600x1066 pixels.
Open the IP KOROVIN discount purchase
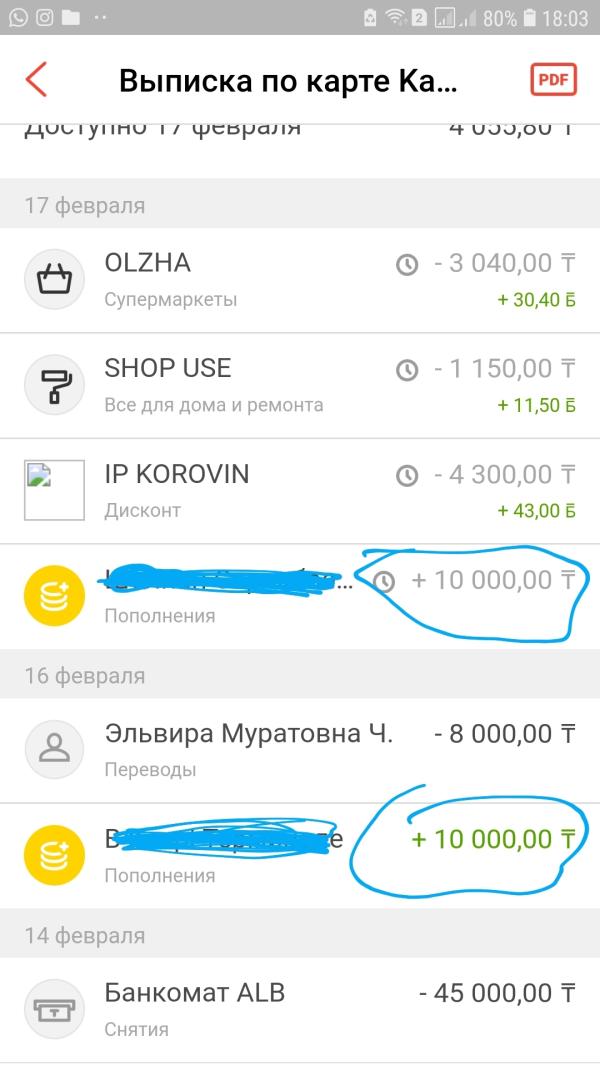tap(300, 491)
